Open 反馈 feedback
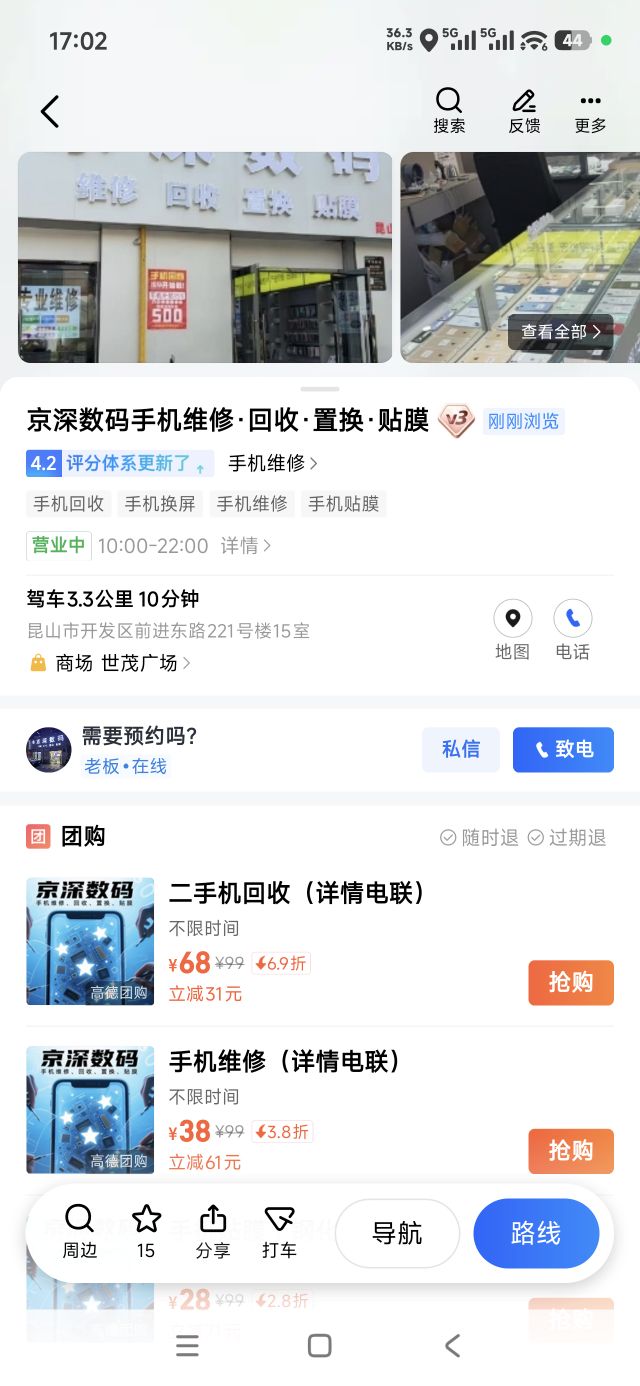Viewport: 640px width, 1386px height. [x=524, y=110]
